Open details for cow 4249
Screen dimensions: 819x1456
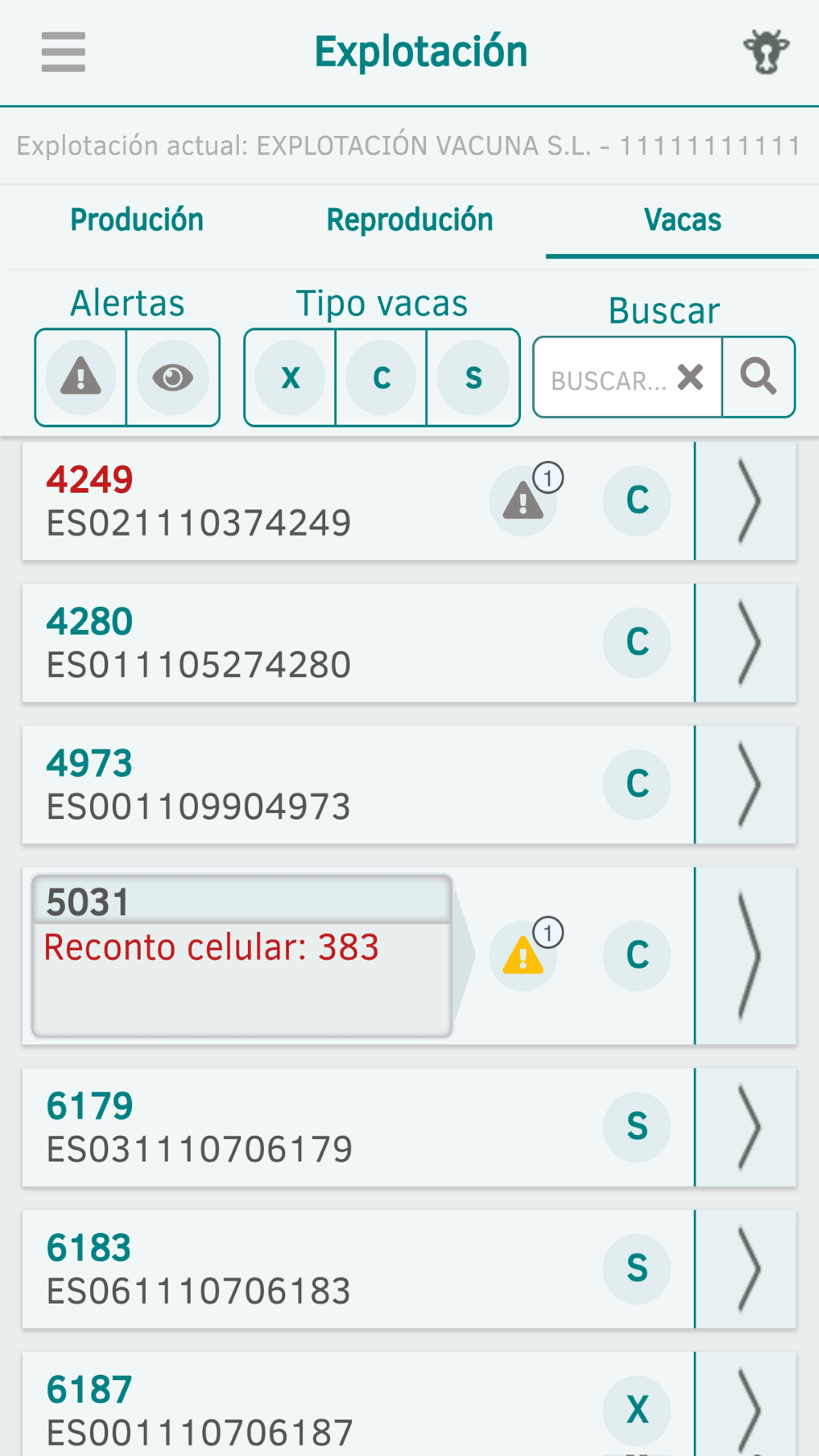(x=745, y=501)
